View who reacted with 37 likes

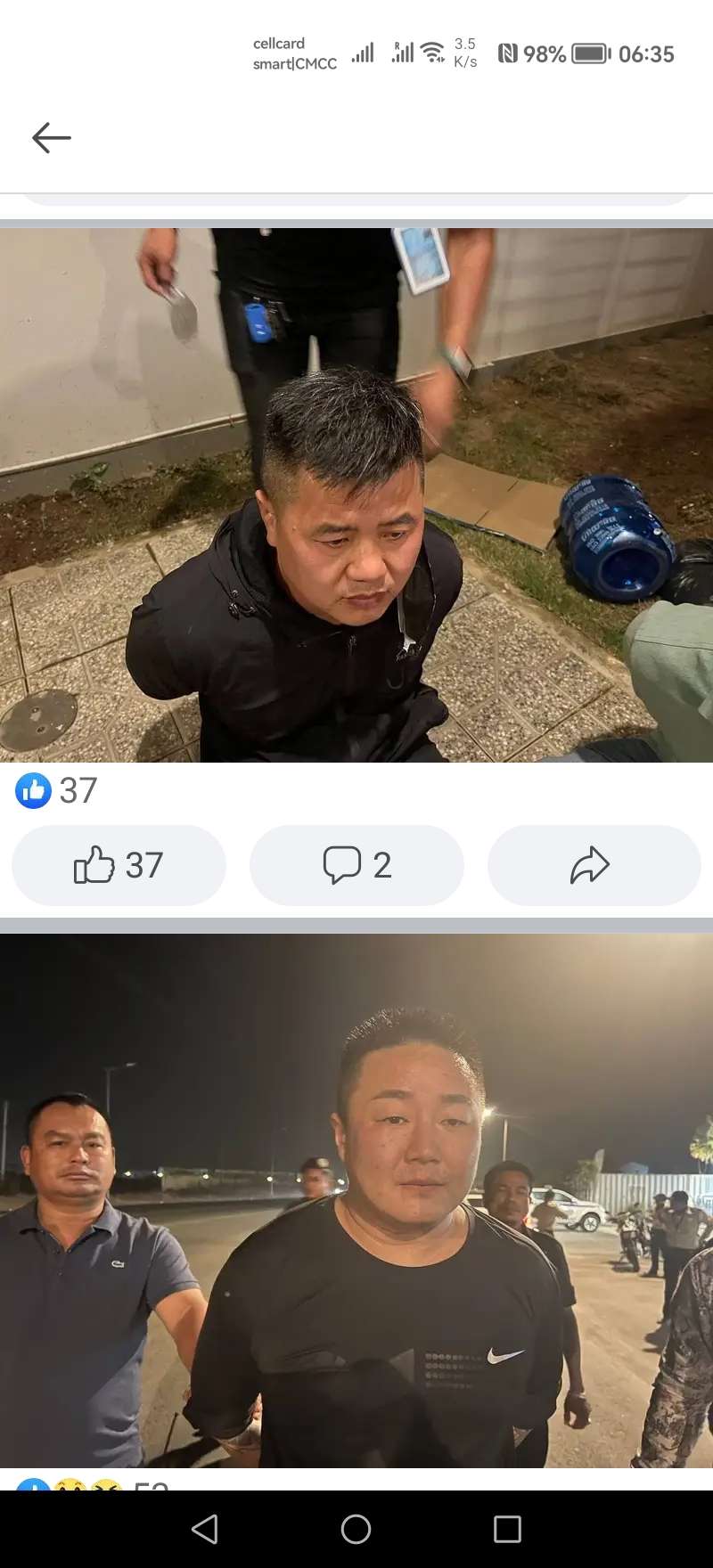click(57, 790)
